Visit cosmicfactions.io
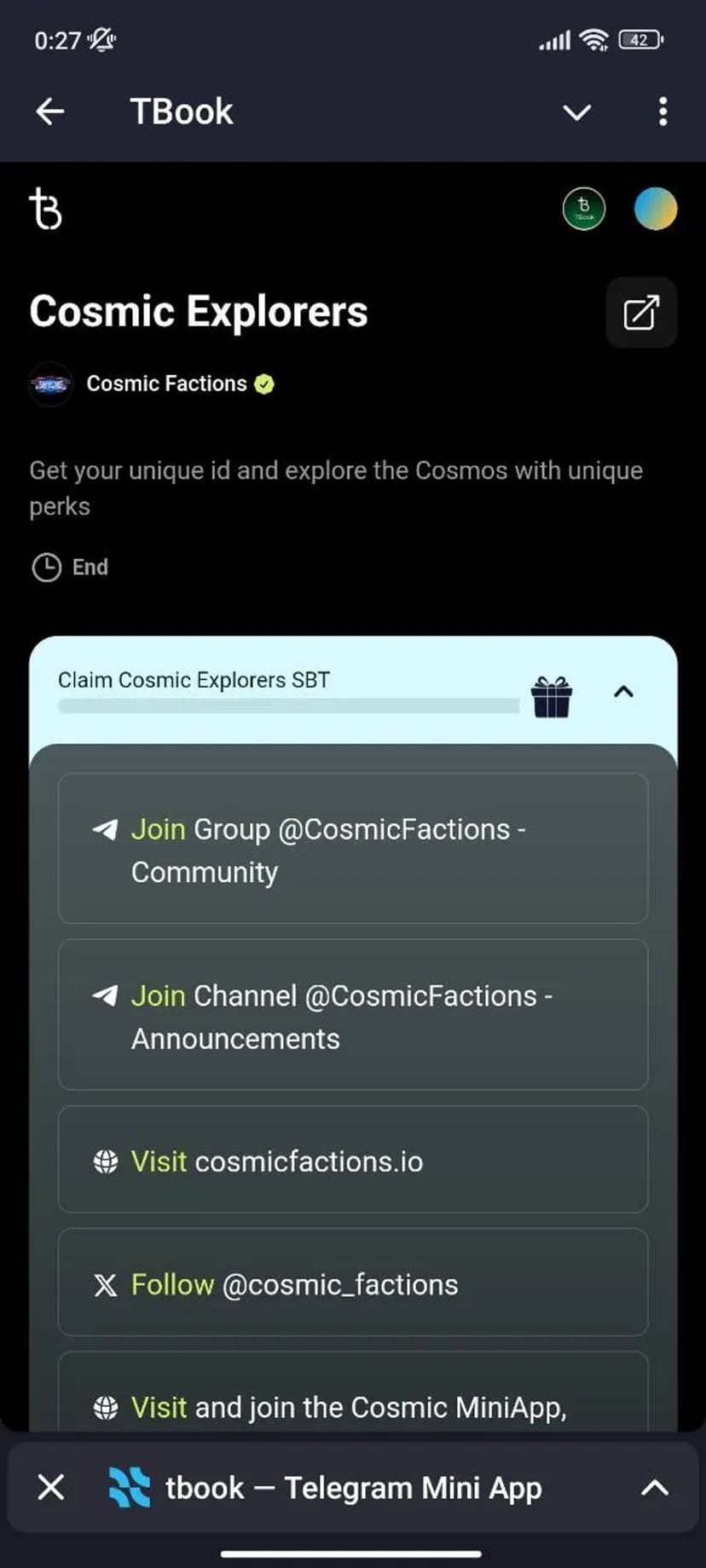 tap(352, 1161)
